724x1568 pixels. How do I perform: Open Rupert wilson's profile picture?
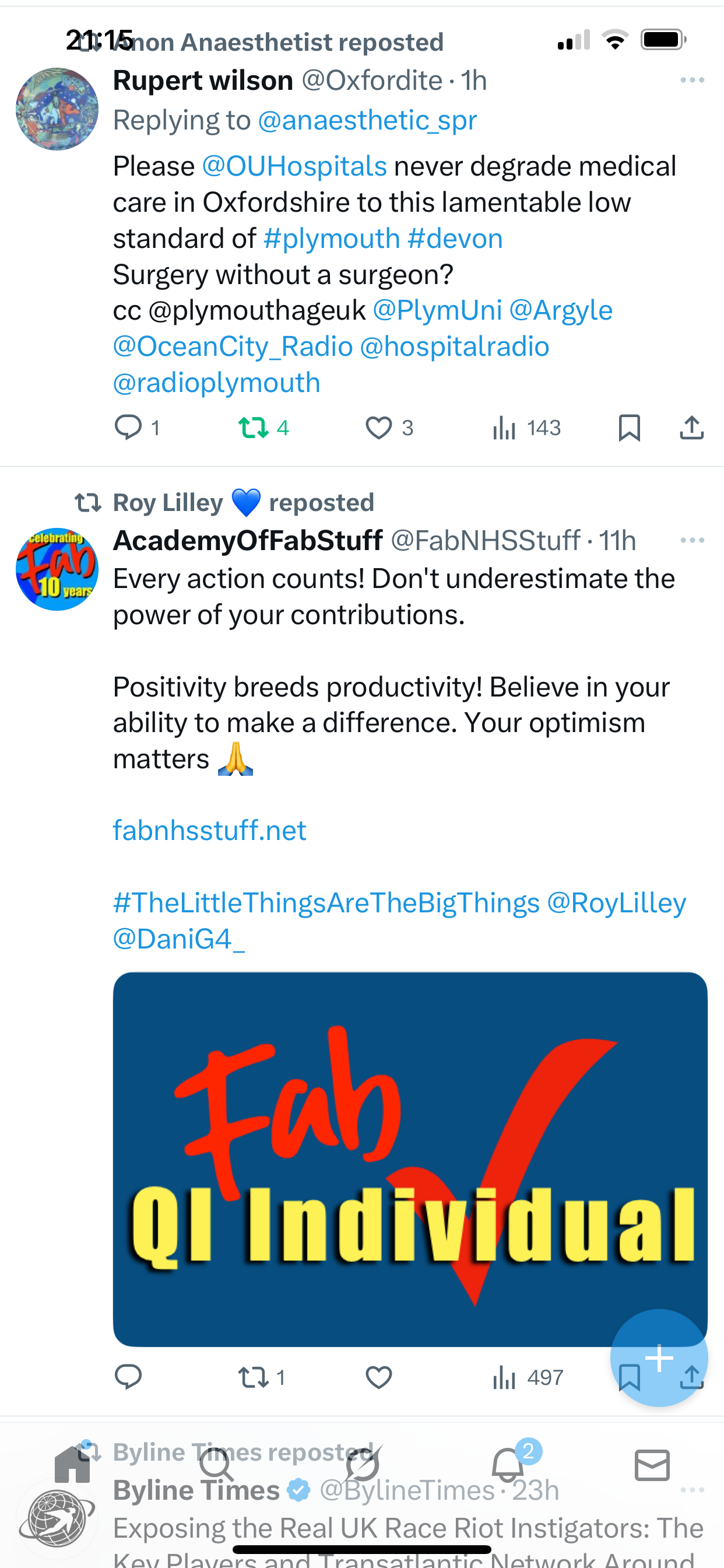(57, 110)
